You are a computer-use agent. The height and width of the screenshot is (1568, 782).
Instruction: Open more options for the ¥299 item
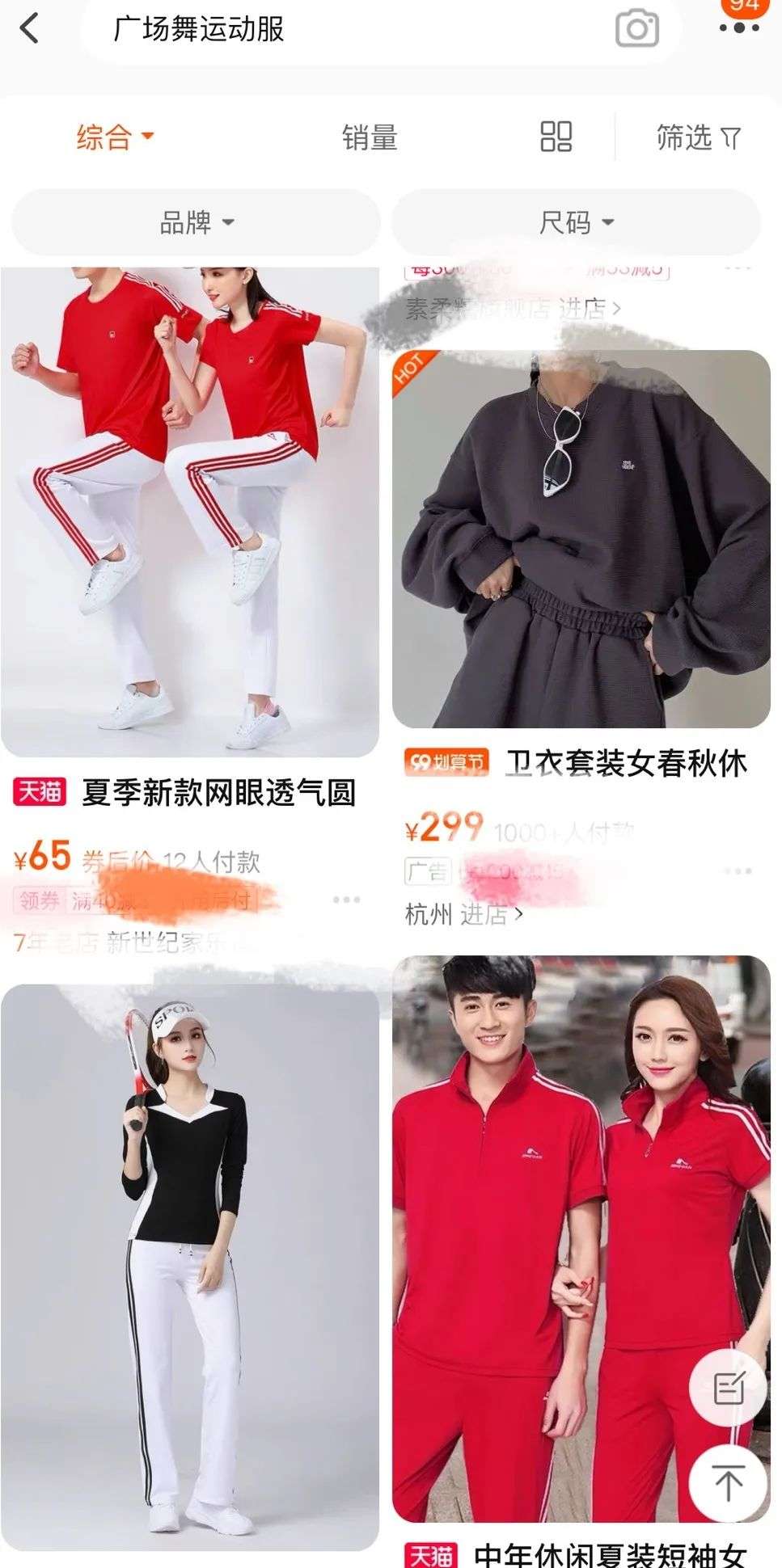point(738,871)
